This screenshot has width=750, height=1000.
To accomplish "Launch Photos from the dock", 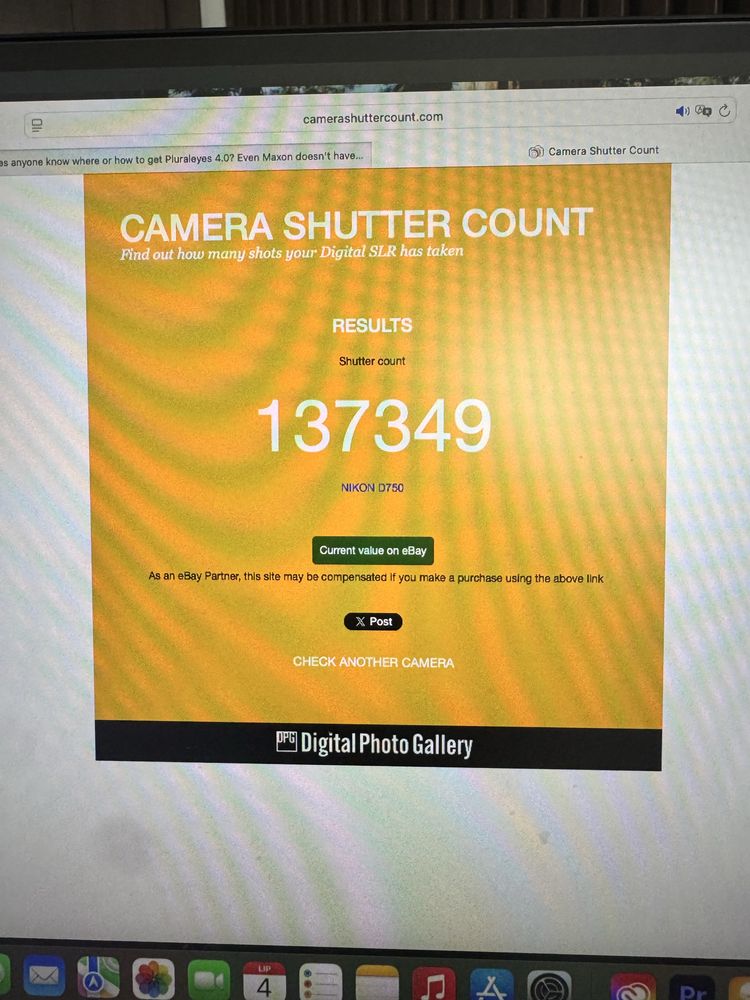I will pos(153,977).
